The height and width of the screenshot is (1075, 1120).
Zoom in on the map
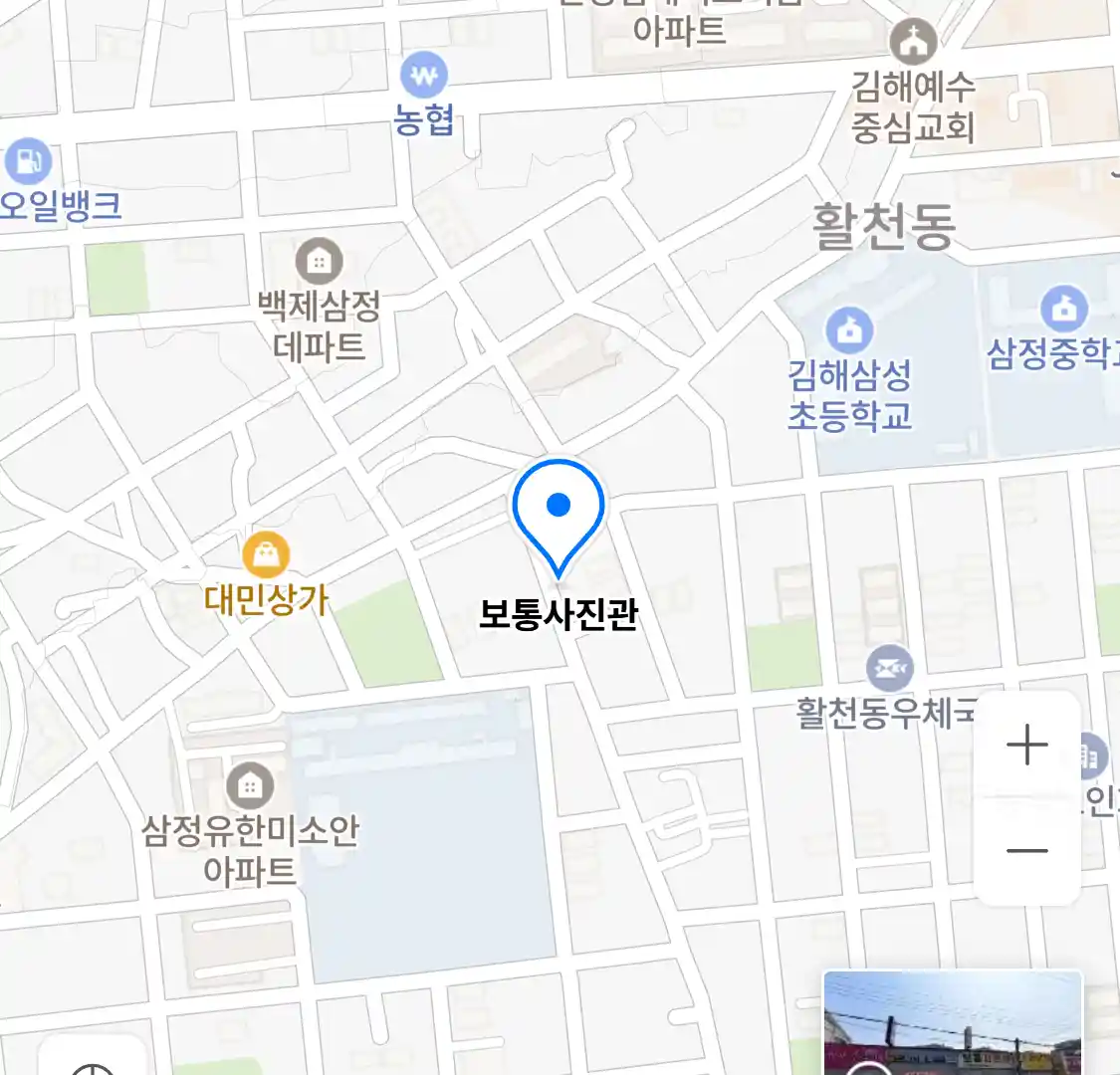(1027, 745)
